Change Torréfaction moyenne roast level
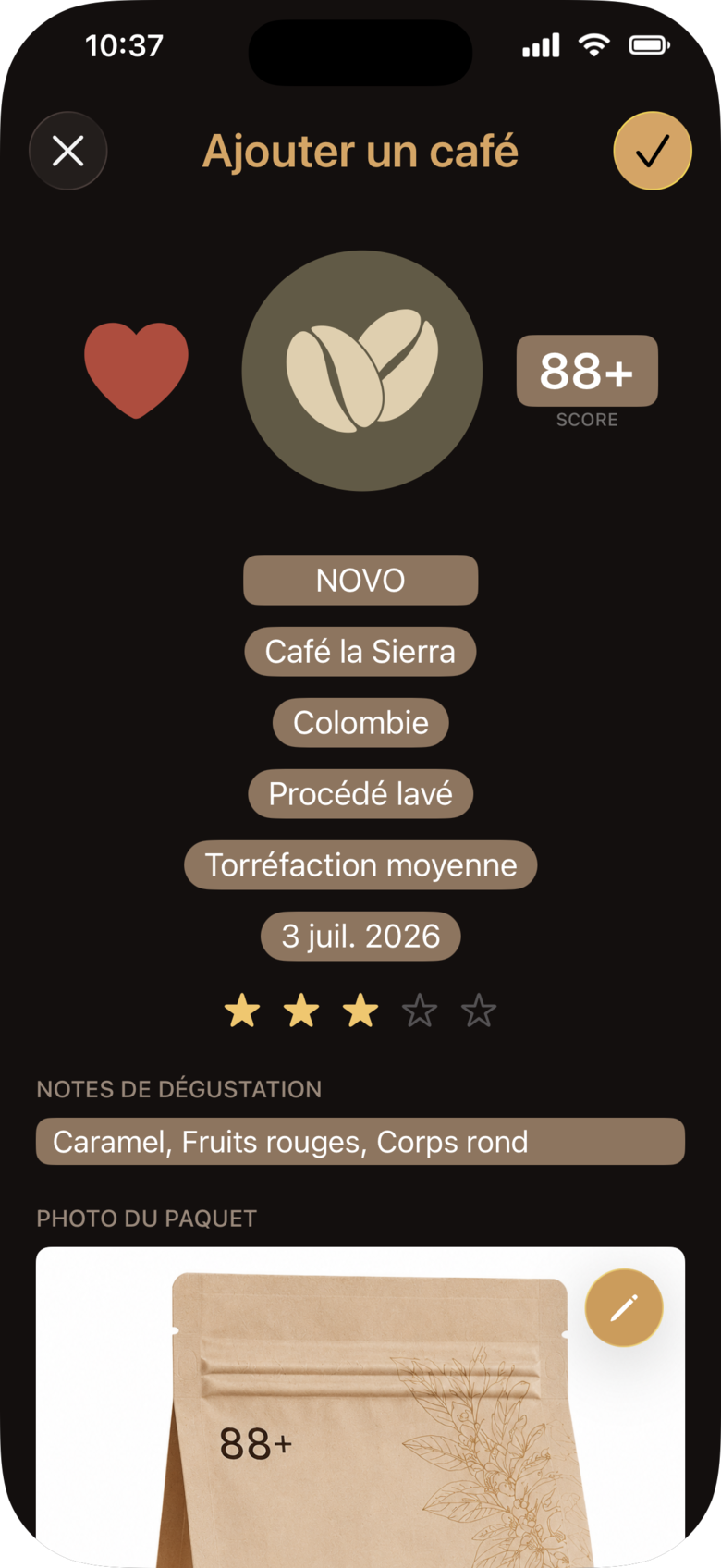Viewport: 721px width, 1568px height. pyautogui.click(x=360, y=865)
